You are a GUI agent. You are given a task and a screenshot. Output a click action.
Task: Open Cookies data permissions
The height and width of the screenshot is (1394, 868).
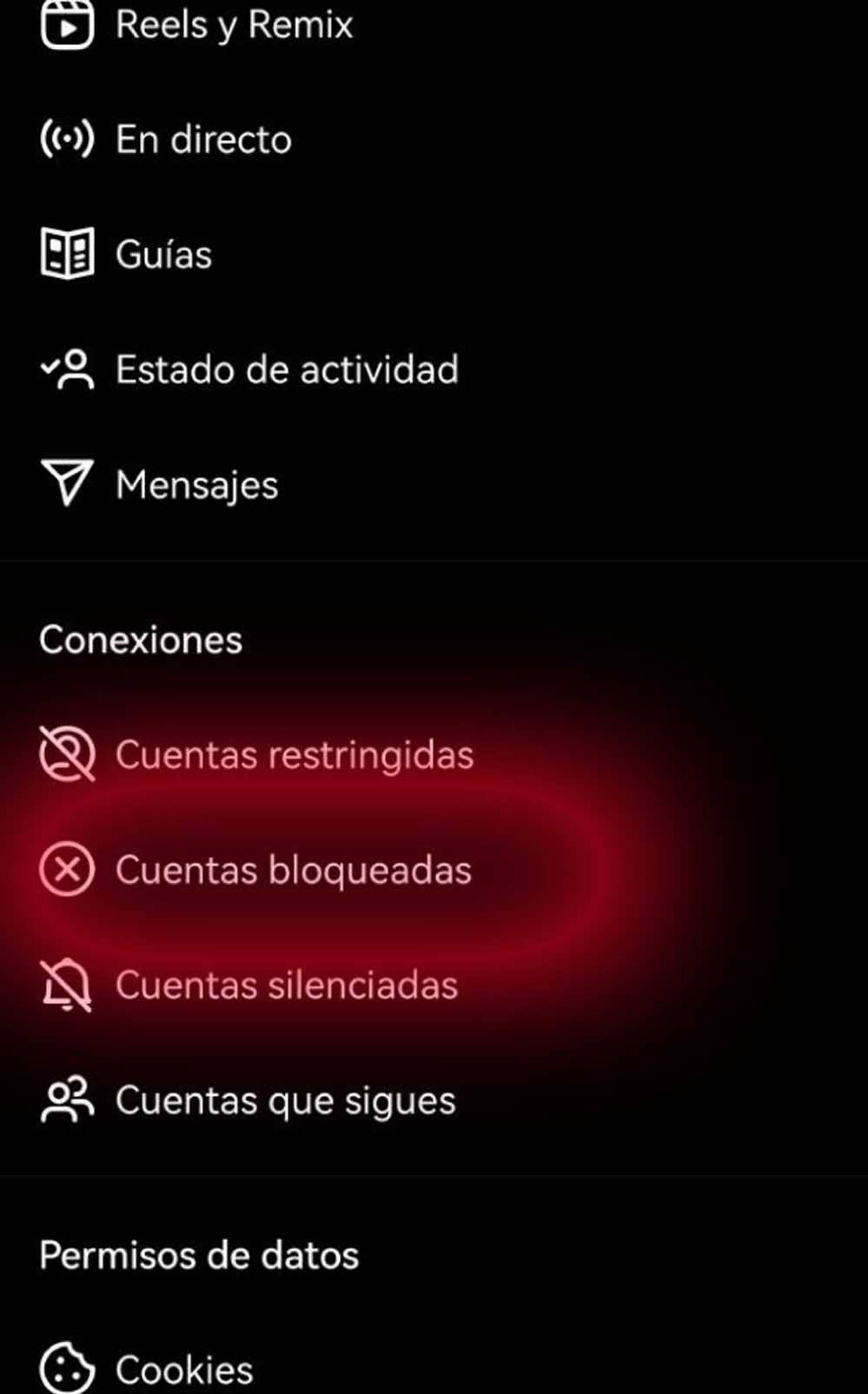184,1370
